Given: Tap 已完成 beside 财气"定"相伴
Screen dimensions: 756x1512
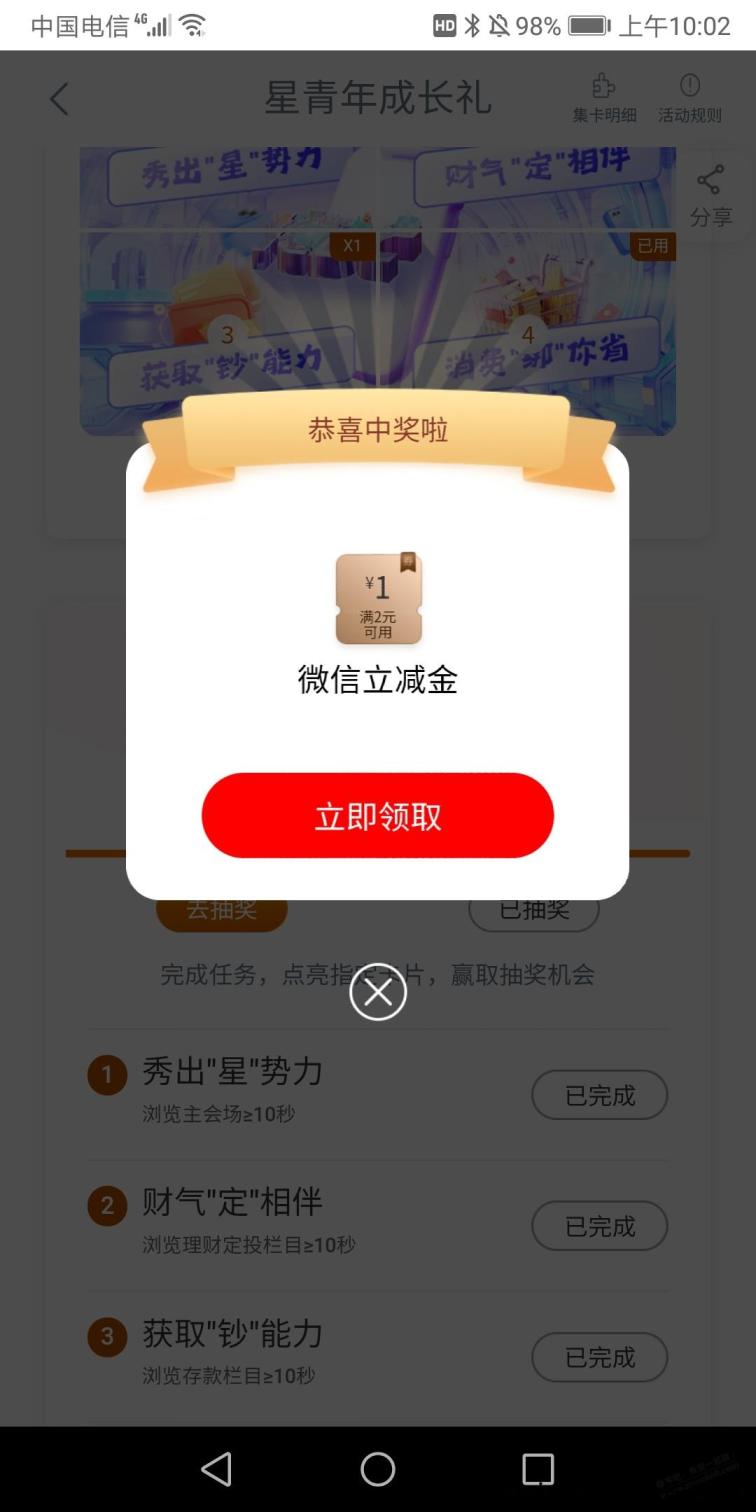Looking at the screenshot, I should coord(599,1226).
